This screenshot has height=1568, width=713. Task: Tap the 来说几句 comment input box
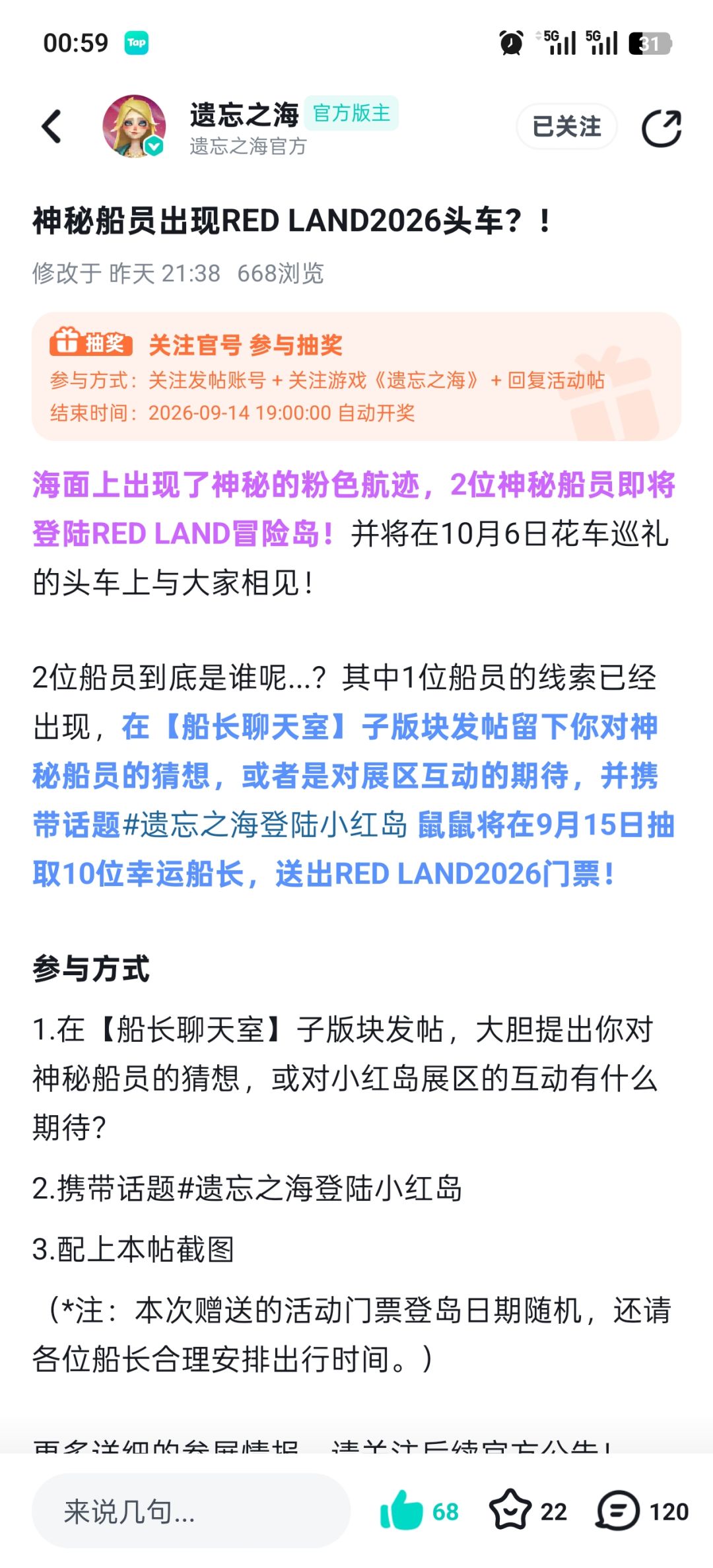191,1511
